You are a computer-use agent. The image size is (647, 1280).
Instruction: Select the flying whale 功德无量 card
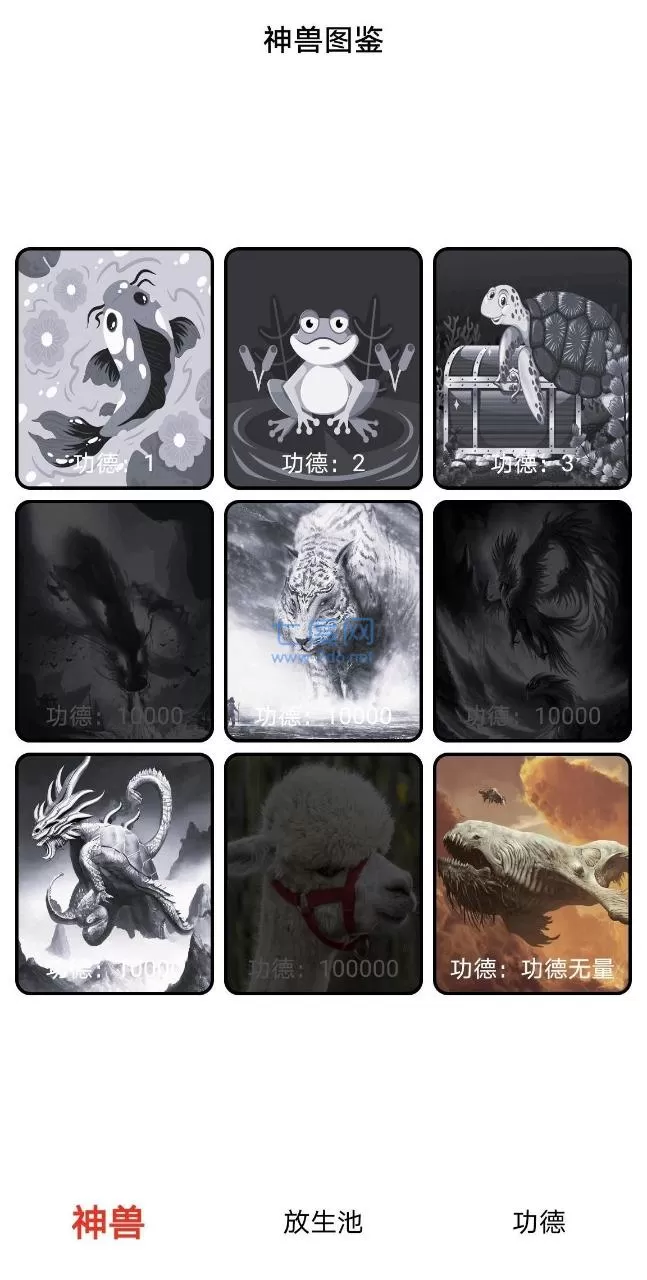[532, 874]
